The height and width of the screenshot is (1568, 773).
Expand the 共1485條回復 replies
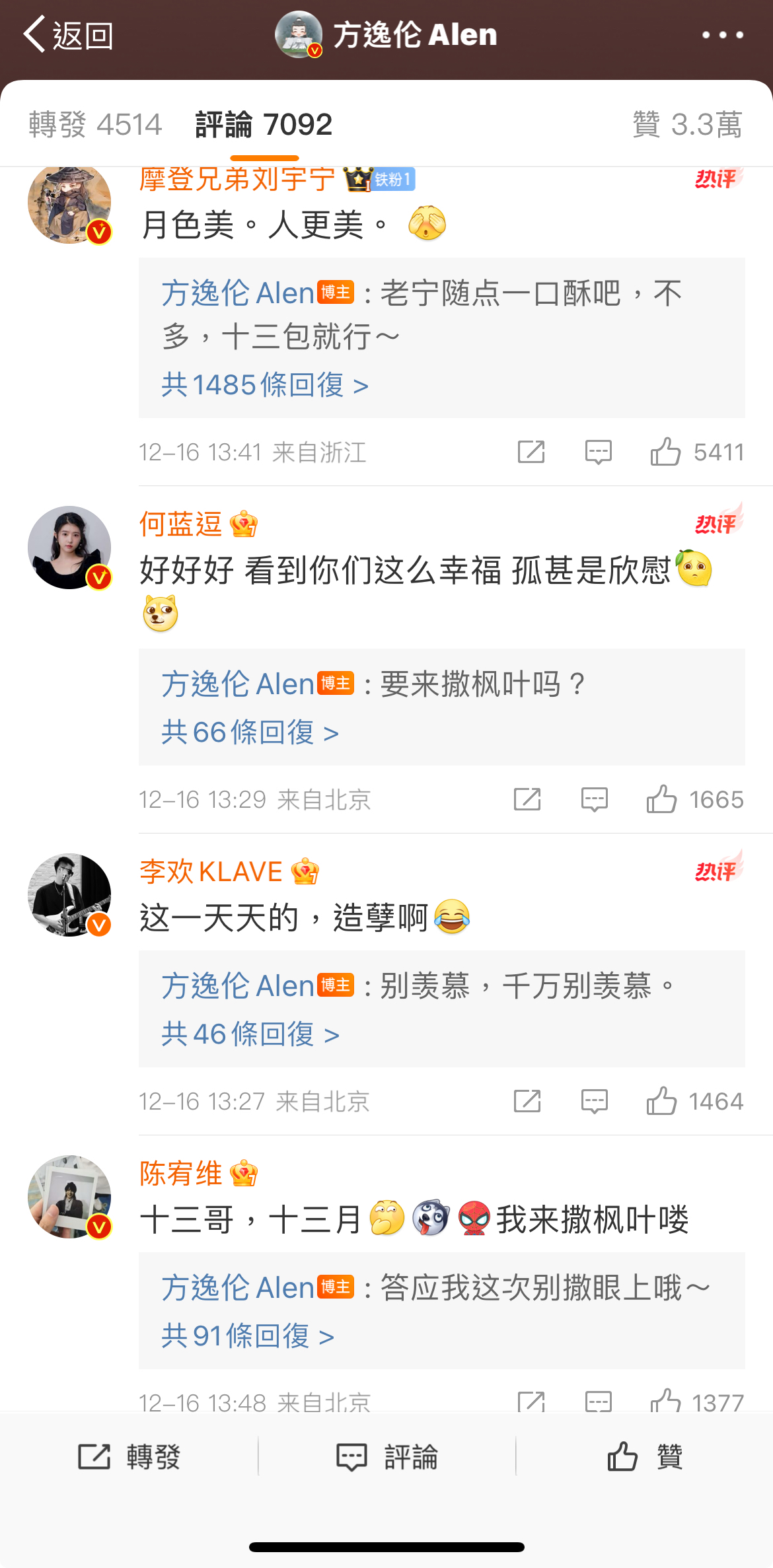click(x=264, y=385)
